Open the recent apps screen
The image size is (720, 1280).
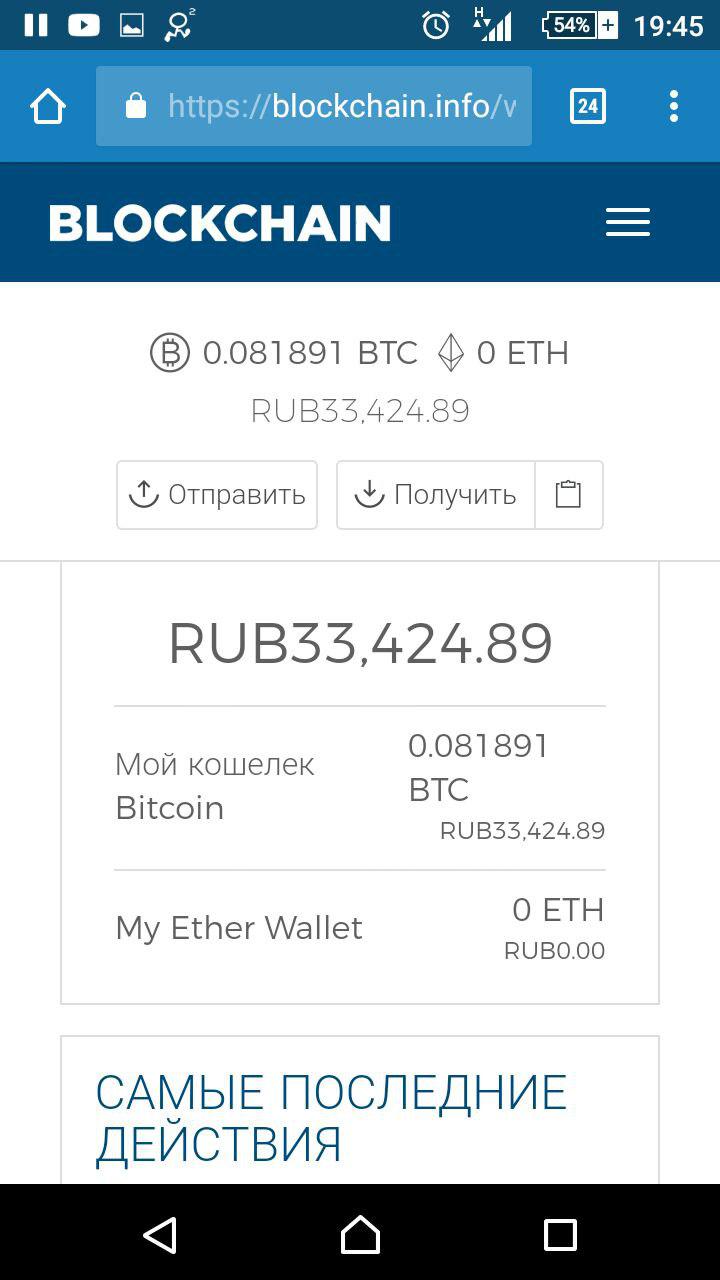[x=560, y=1235]
